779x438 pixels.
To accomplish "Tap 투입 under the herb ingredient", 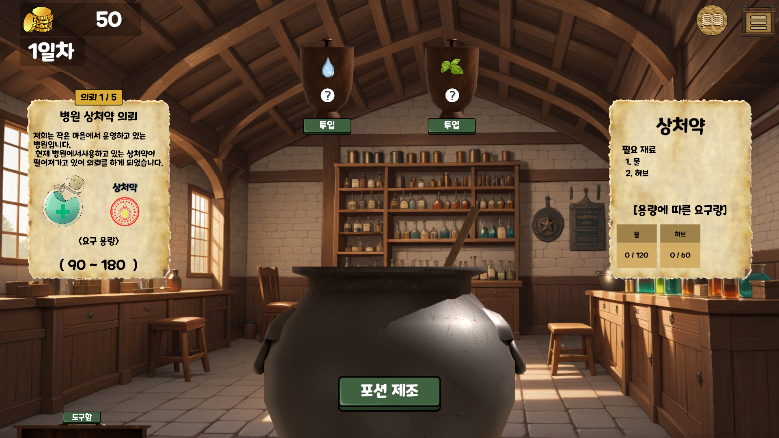I will (452, 126).
